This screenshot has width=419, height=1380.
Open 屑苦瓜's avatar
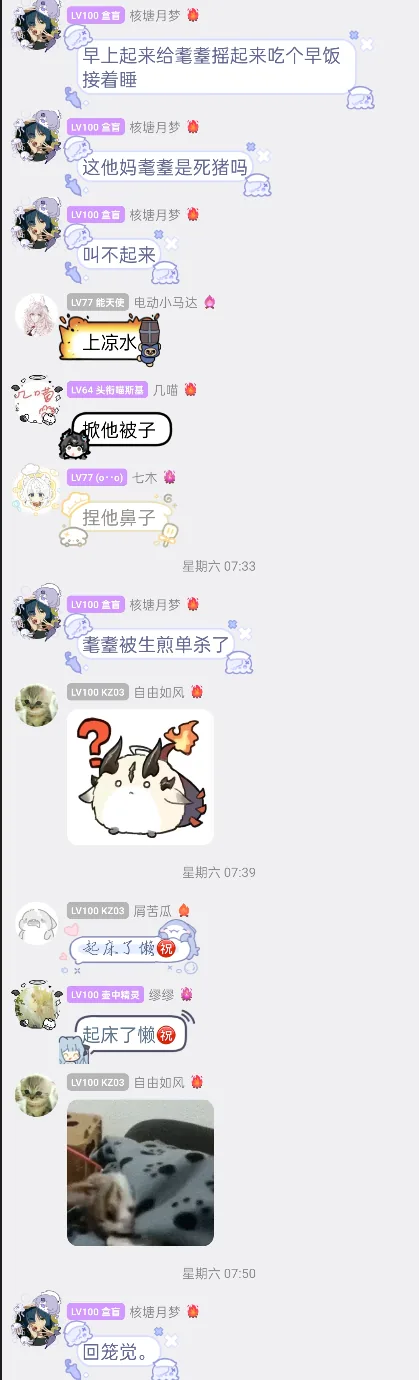tap(36, 923)
